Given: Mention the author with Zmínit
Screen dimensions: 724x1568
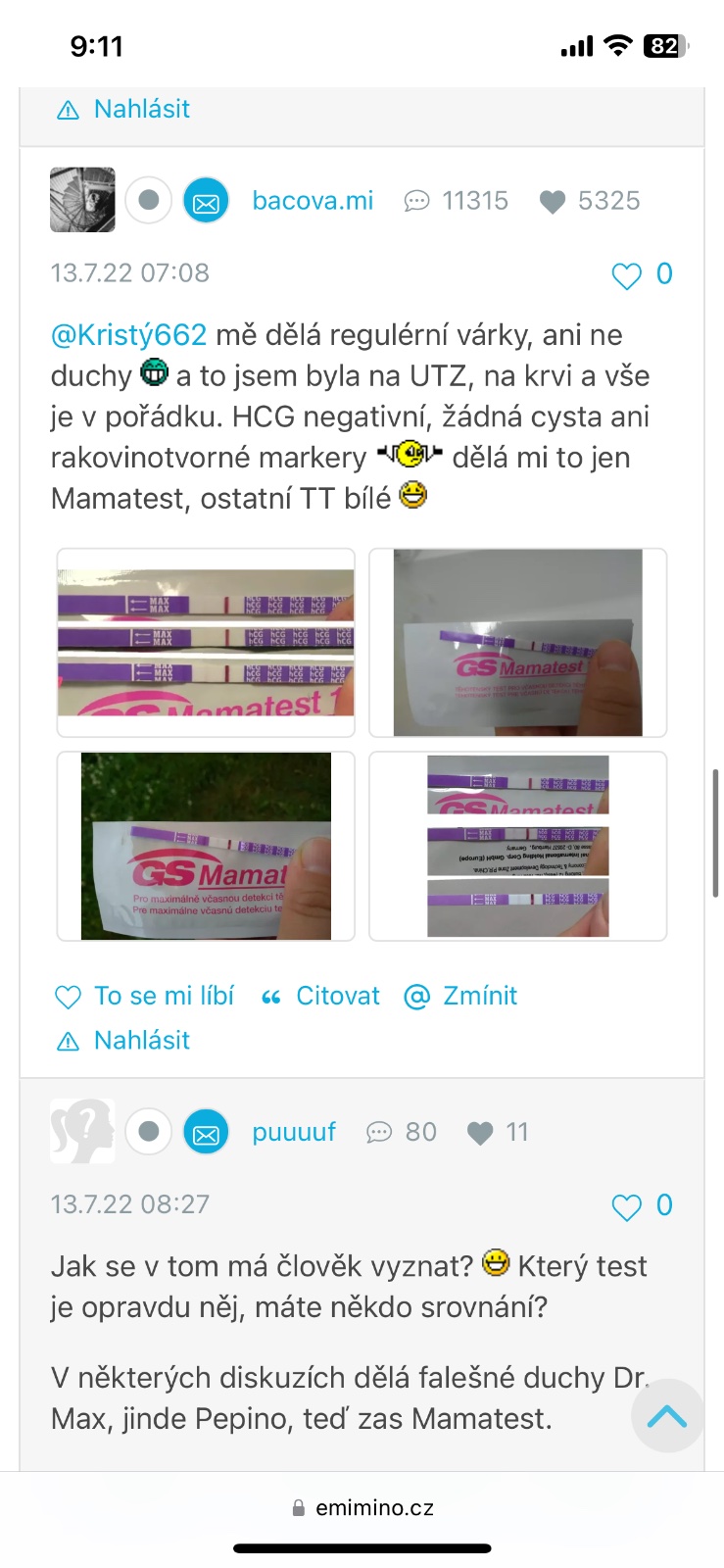Looking at the screenshot, I should [x=461, y=996].
